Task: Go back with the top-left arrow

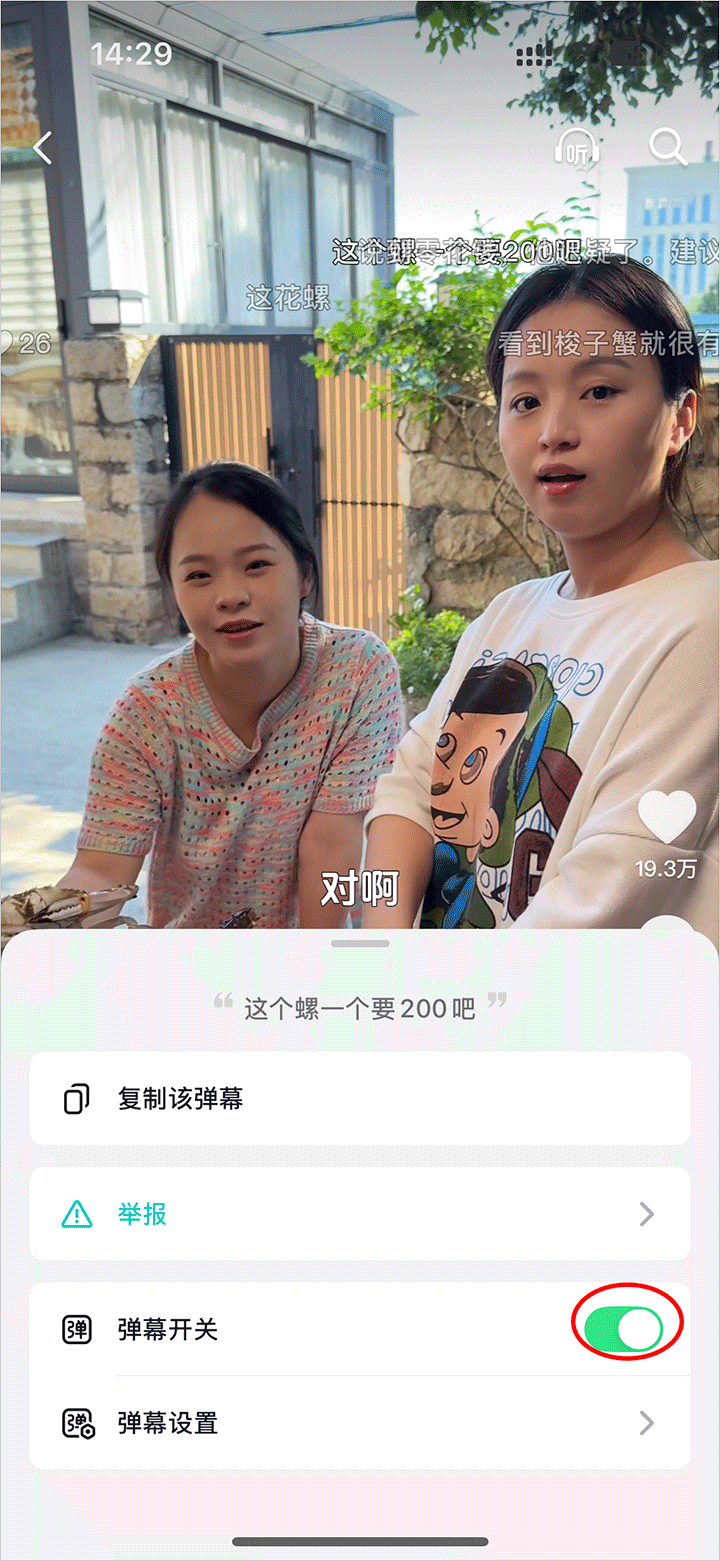Action: 42,149
